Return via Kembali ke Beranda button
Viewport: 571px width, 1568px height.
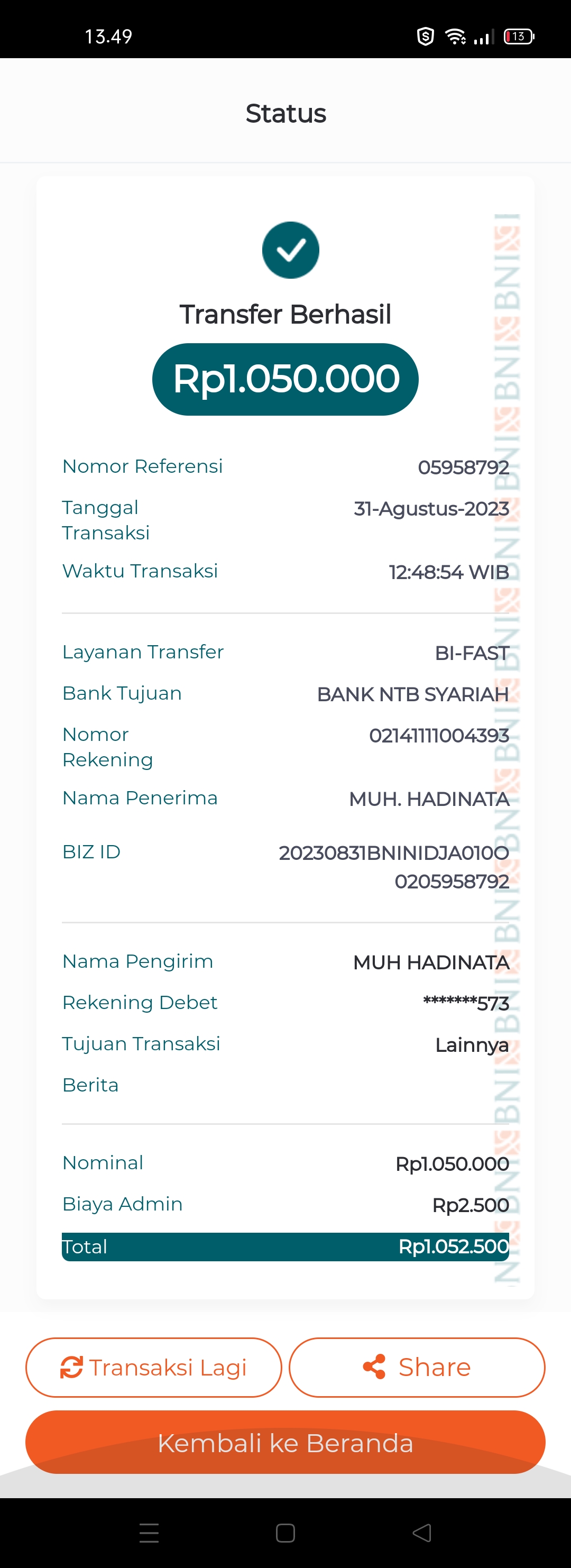[x=285, y=1442]
